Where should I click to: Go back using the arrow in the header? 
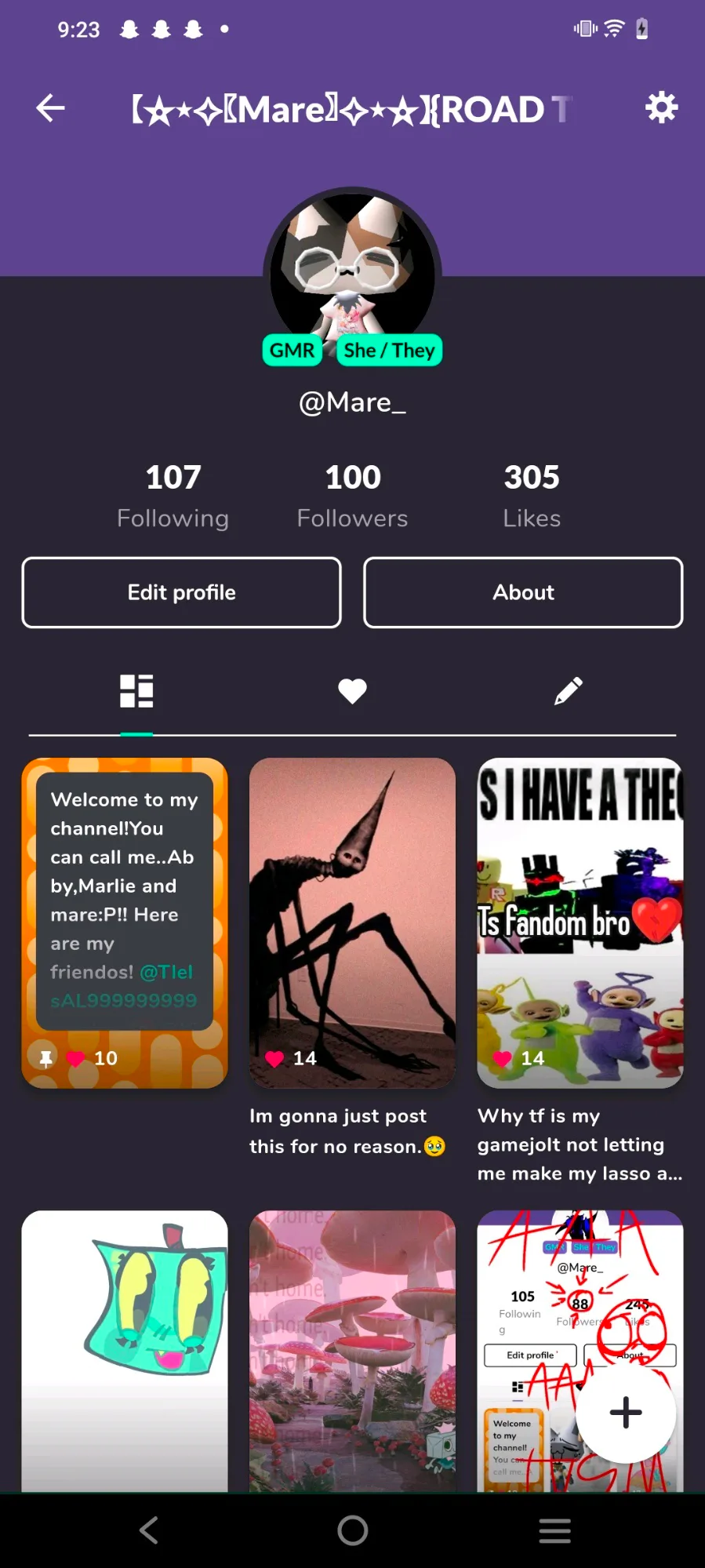[x=50, y=108]
